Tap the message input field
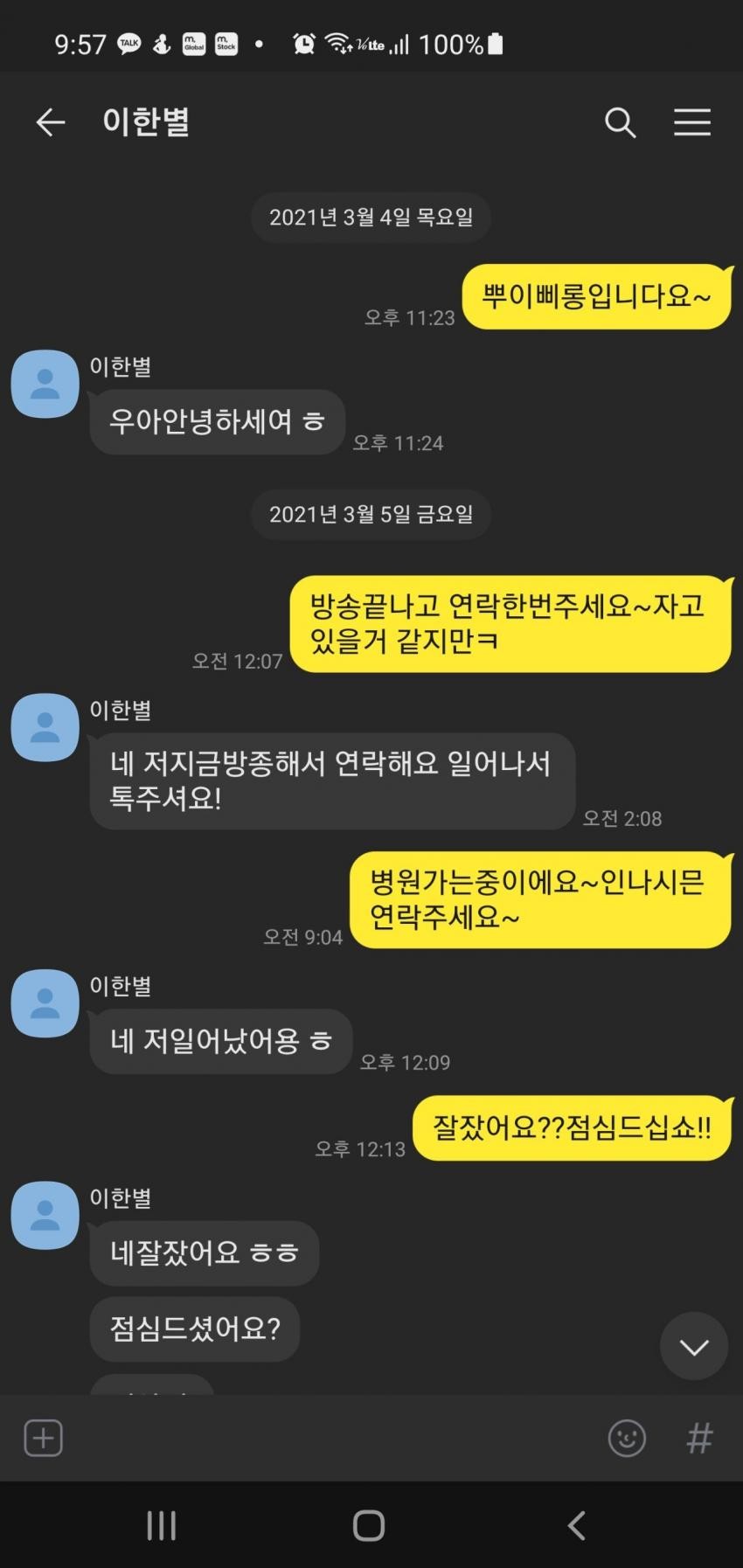This screenshot has height=1568, width=743. pos(332,1438)
